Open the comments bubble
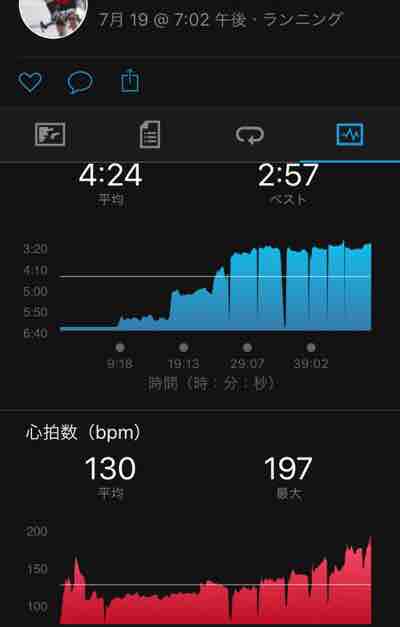The image size is (400, 627). pyautogui.click(x=80, y=82)
